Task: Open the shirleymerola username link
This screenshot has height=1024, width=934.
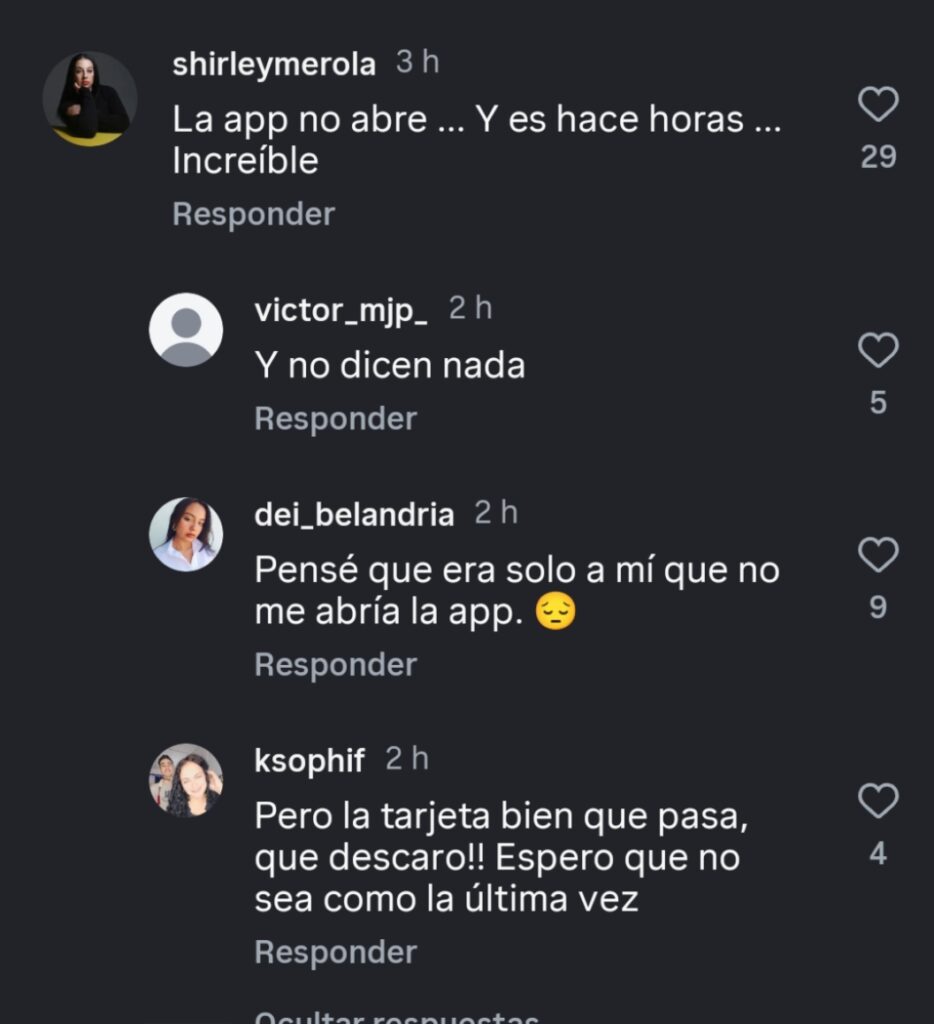Action: (x=274, y=65)
